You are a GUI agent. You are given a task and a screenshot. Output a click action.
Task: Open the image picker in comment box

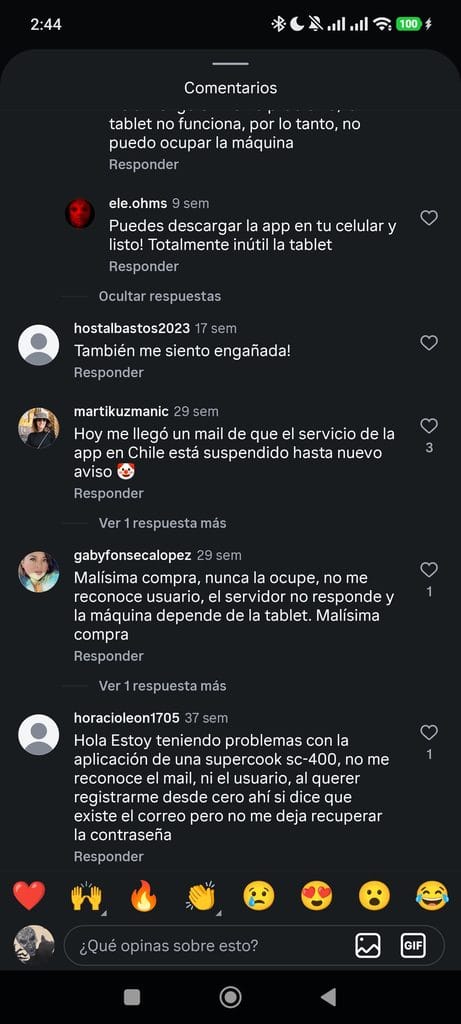[x=368, y=945]
